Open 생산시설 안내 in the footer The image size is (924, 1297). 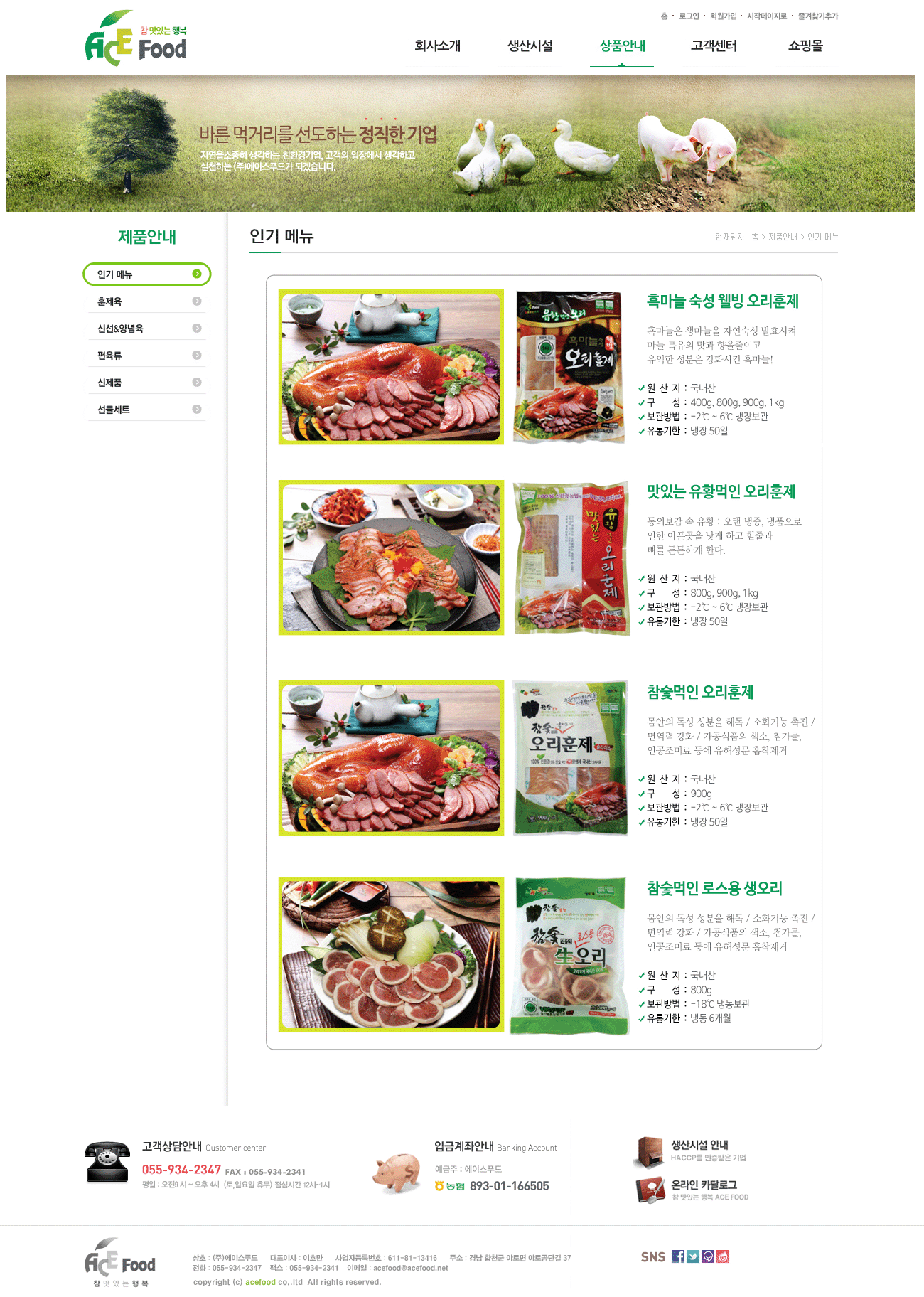tap(699, 1145)
